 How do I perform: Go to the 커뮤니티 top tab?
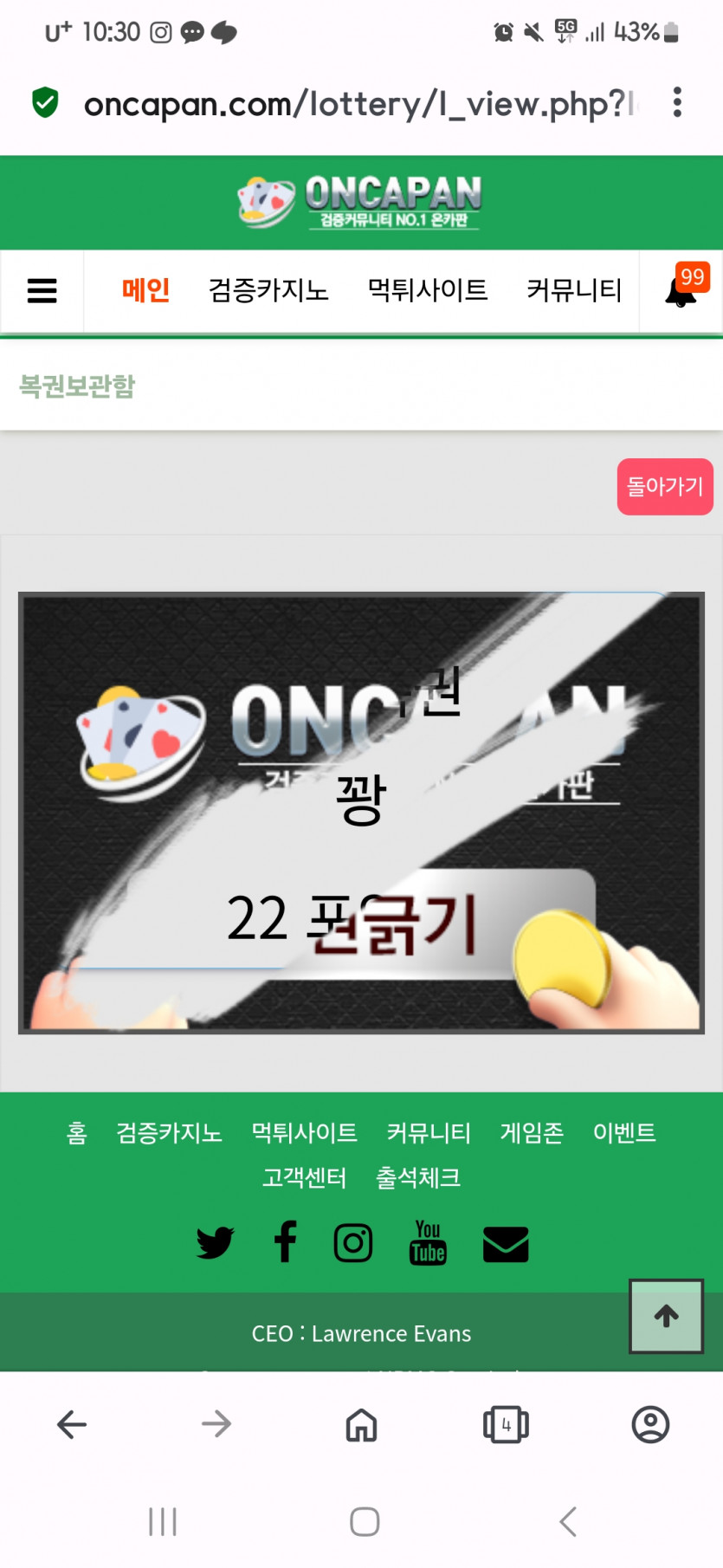[574, 290]
